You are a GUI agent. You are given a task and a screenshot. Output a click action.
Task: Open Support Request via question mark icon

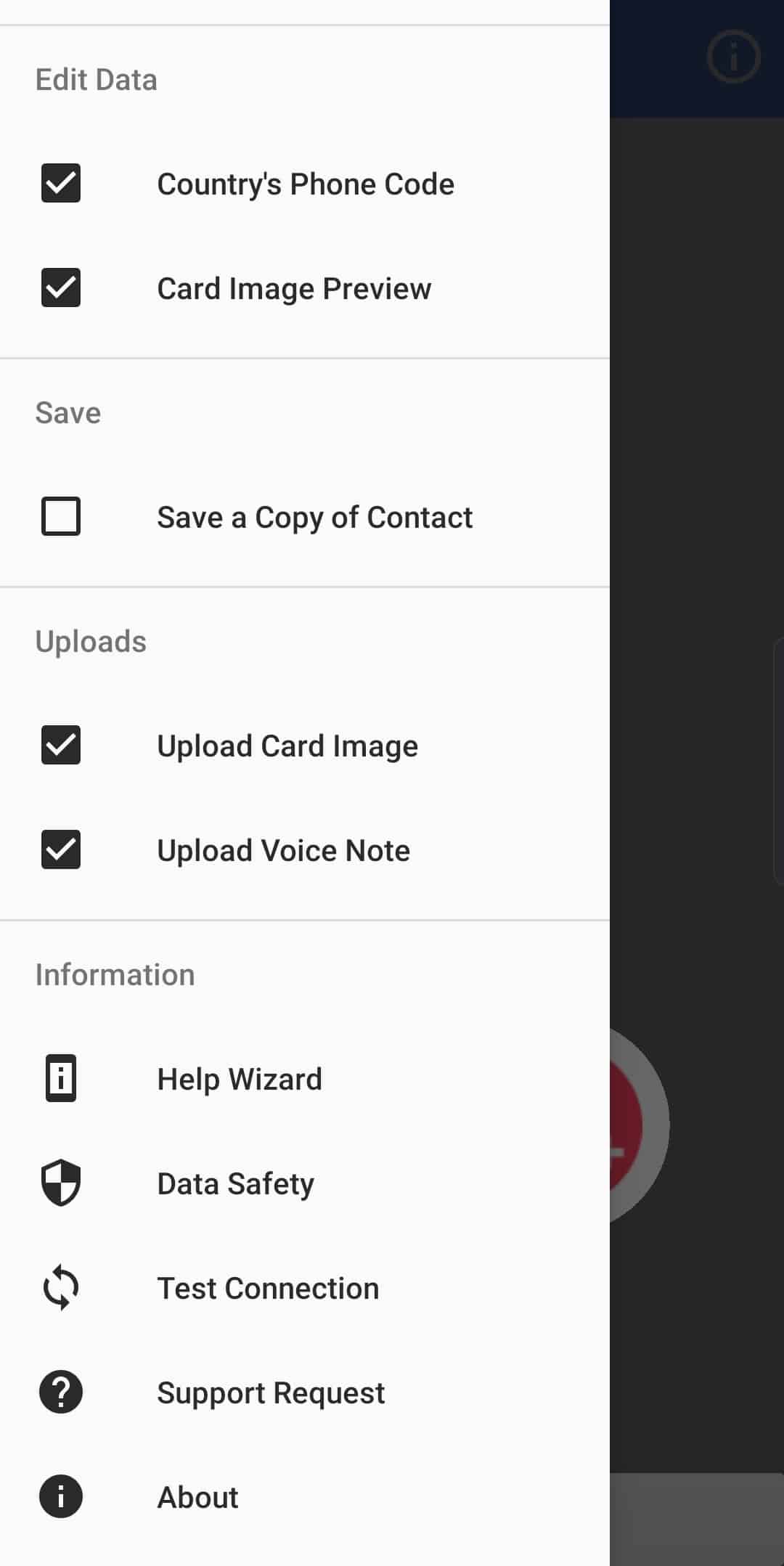point(61,1392)
